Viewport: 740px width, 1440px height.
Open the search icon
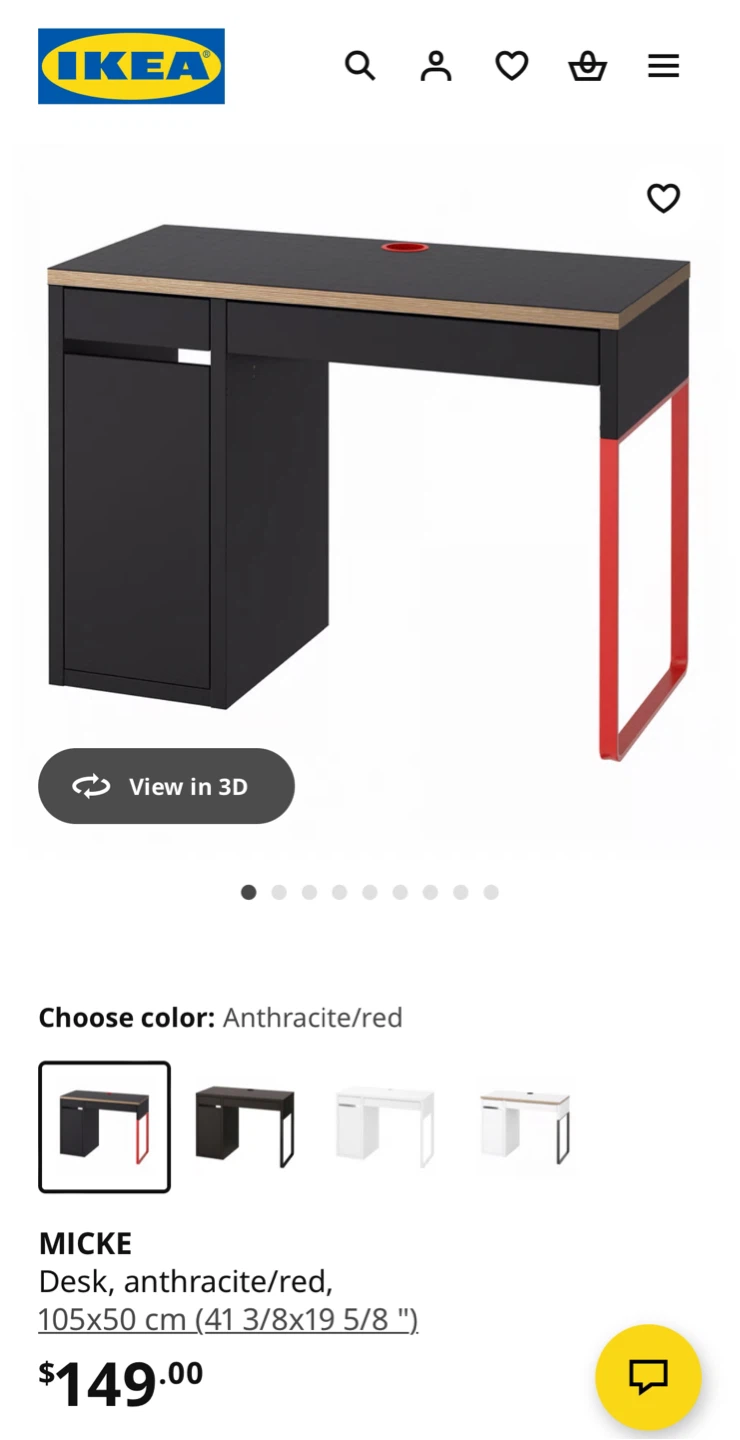tap(360, 66)
